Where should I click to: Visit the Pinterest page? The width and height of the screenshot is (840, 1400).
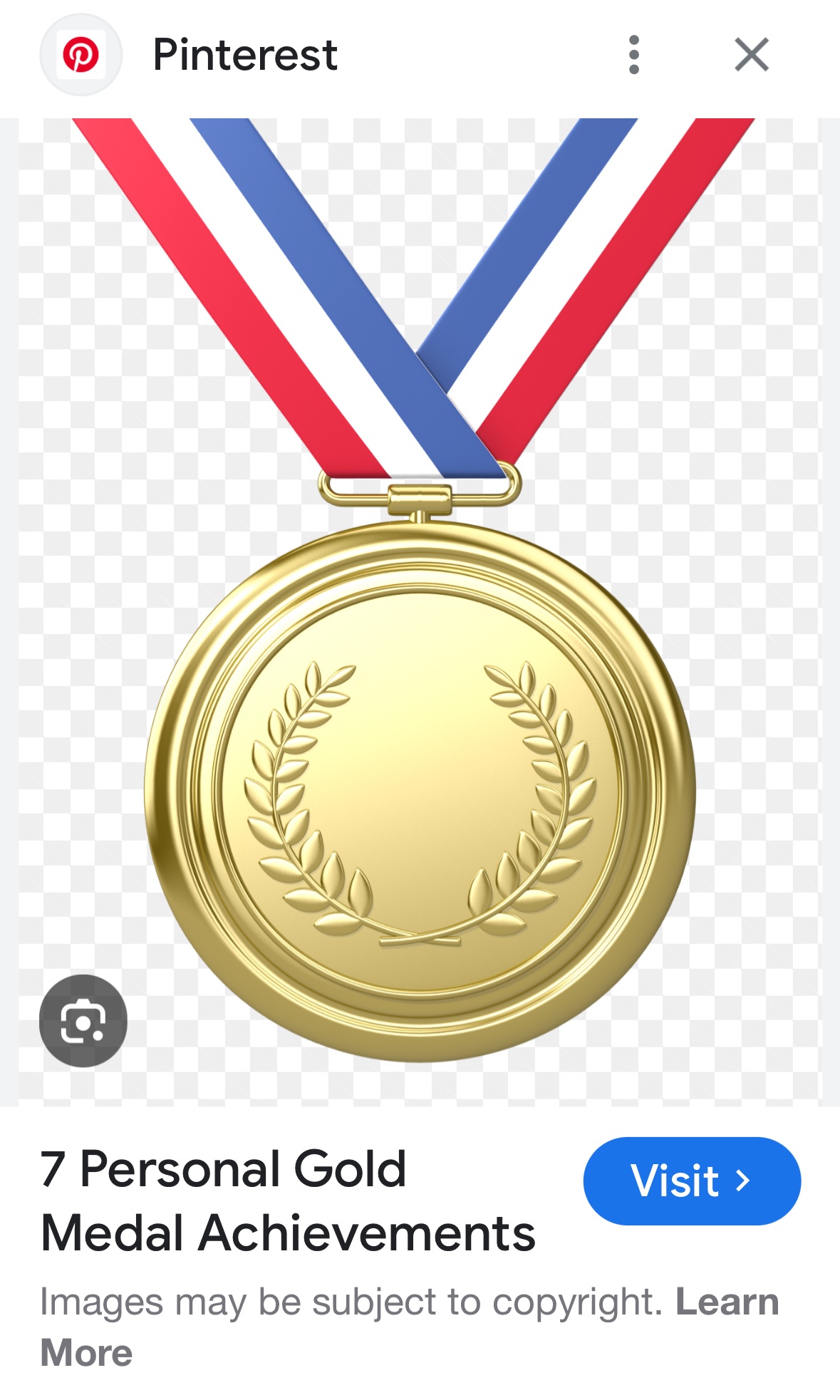pyautogui.click(x=691, y=1181)
